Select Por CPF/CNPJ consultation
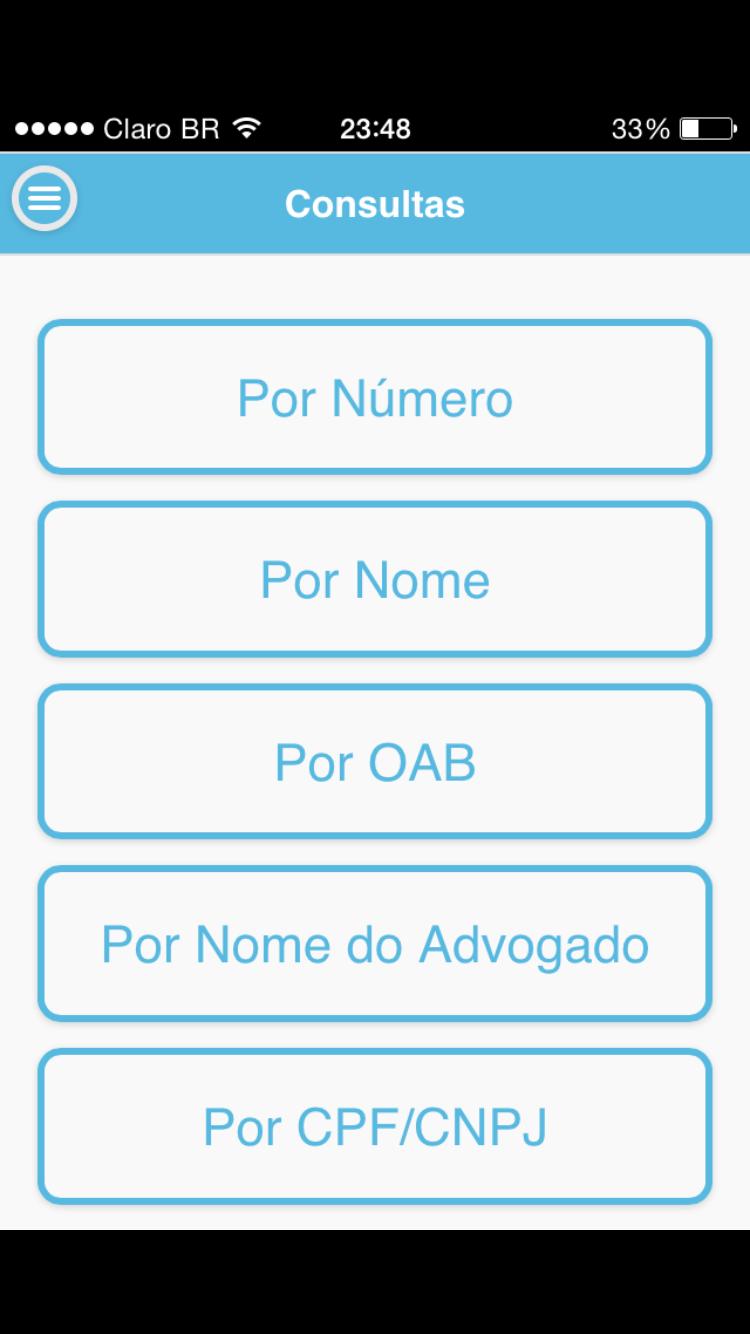Image resolution: width=750 pixels, height=1334 pixels. [375, 1125]
